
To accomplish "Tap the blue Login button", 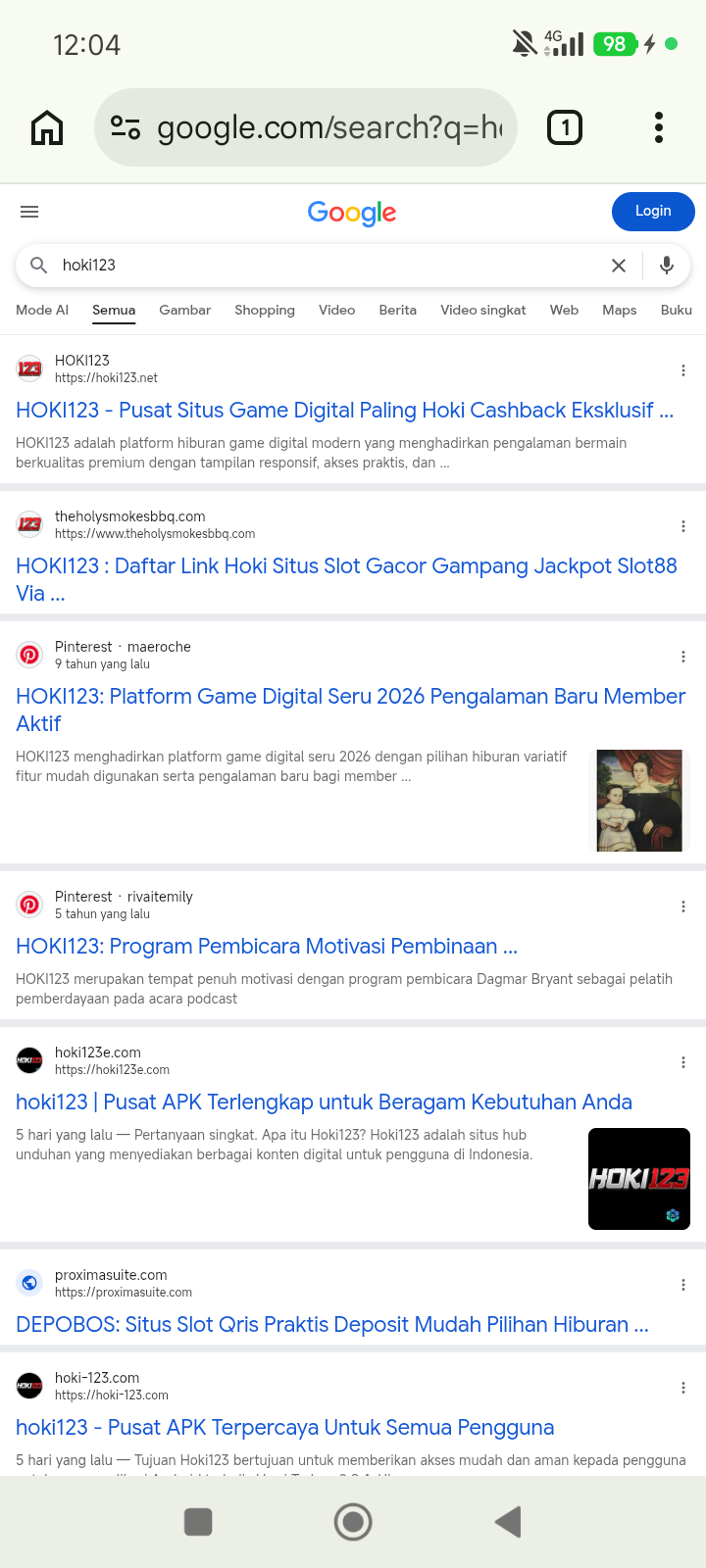I will pos(653,212).
